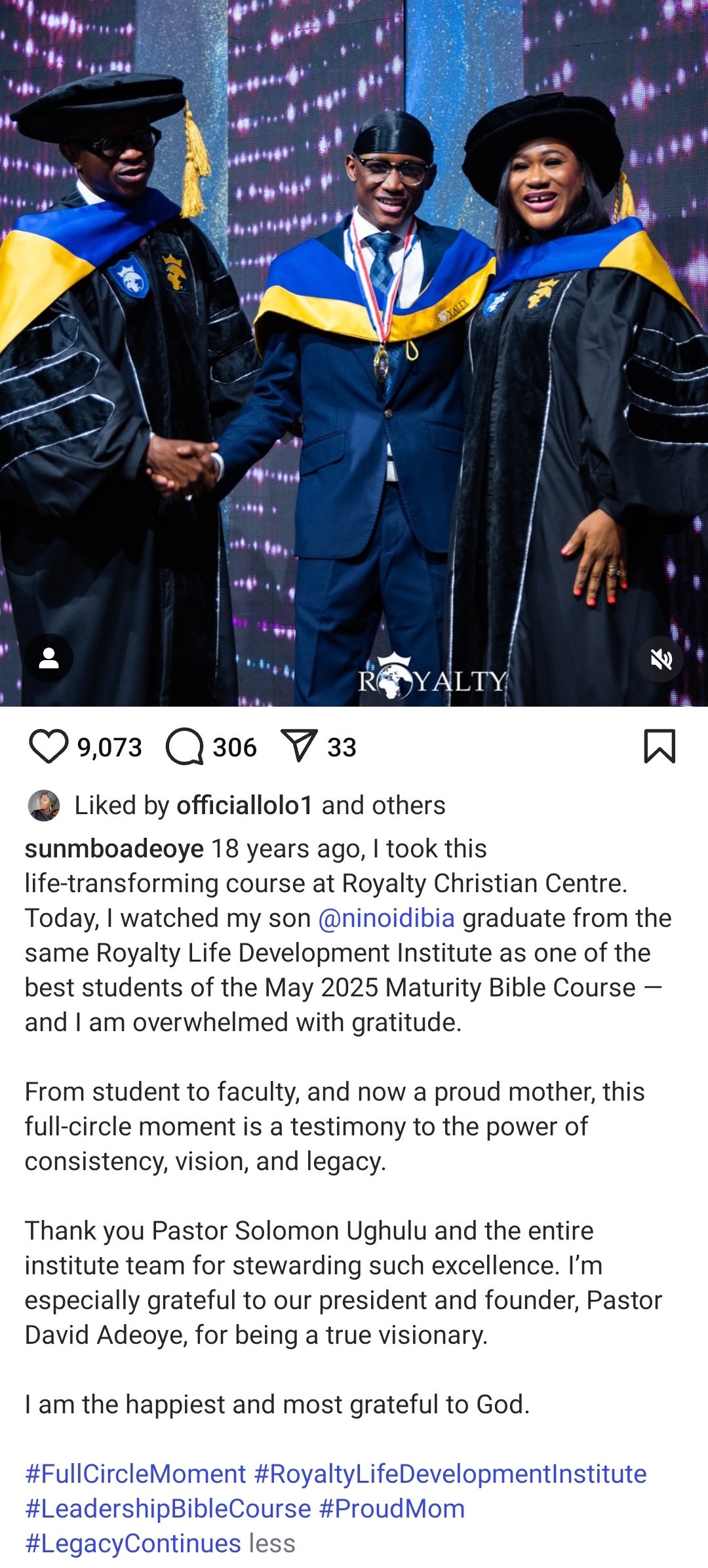Browse the #RoyaltyLifeDevelopmentInstitute hashtag
The height and width of the screenshot is (1568, 708).
point(450,1474)
